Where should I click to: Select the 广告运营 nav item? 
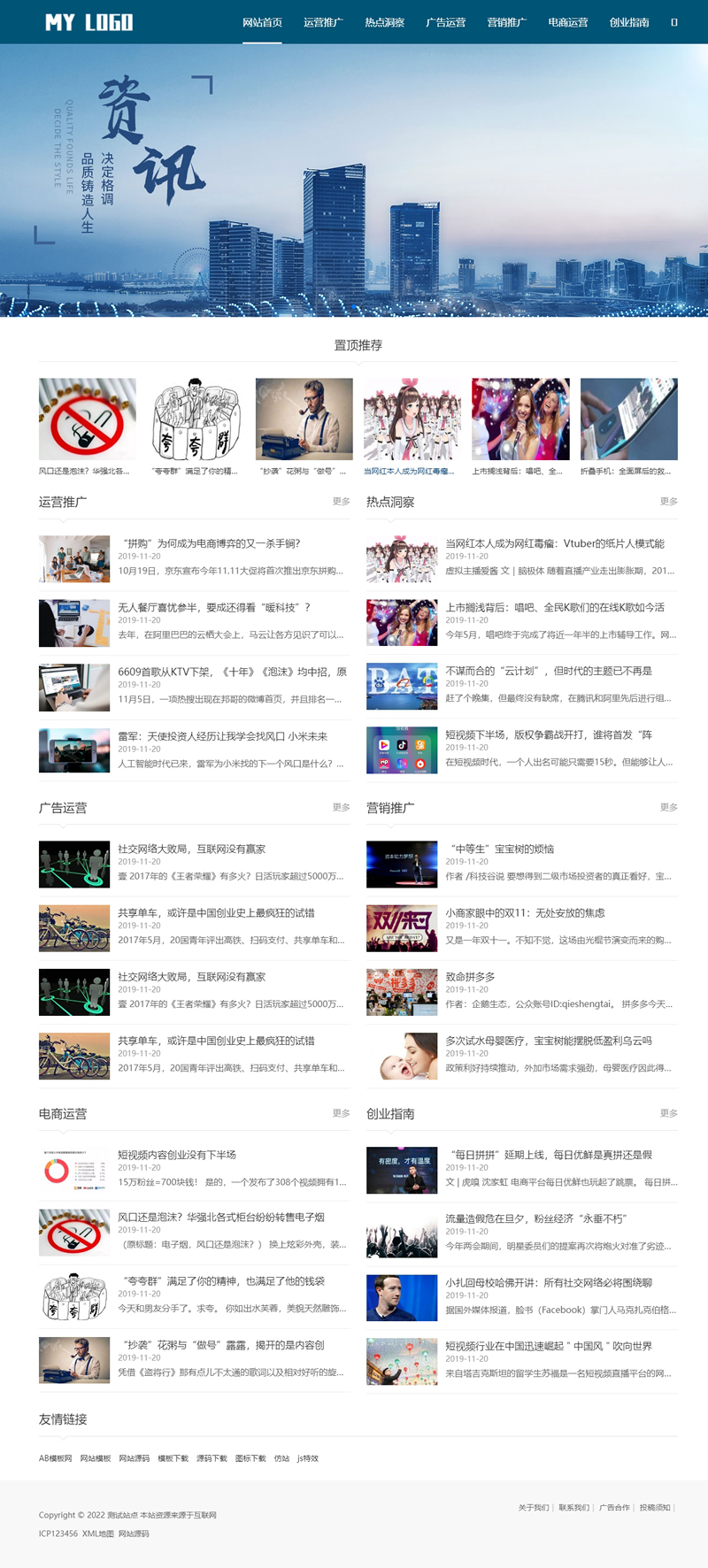tap(445, 22)
